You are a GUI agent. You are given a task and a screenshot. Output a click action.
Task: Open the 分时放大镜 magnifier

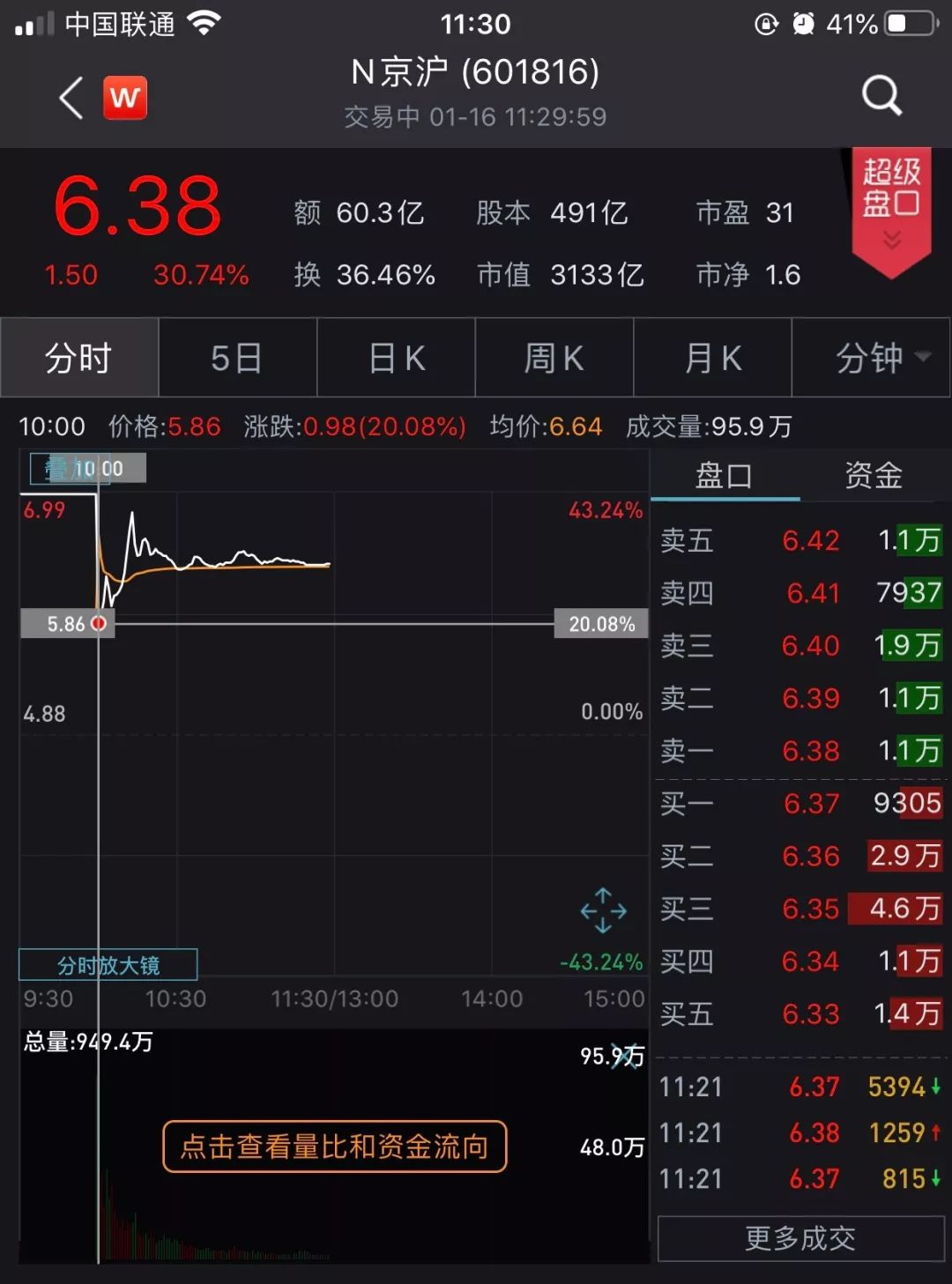(108, 965)
